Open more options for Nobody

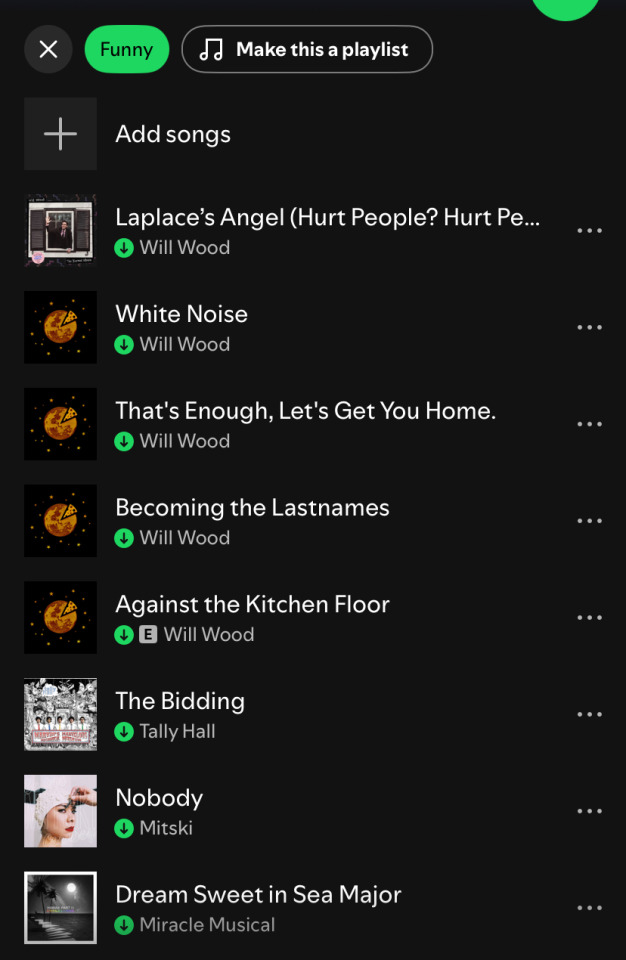[590, 811]
